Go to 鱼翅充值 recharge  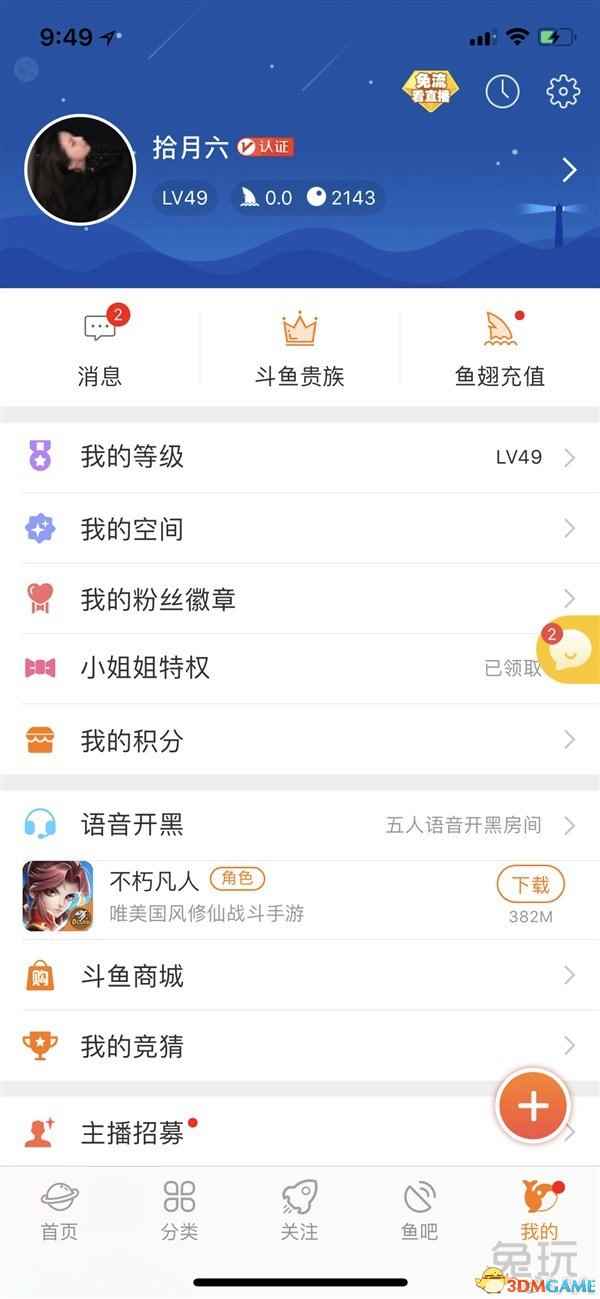pyautogui.click(x=499, y=348)
